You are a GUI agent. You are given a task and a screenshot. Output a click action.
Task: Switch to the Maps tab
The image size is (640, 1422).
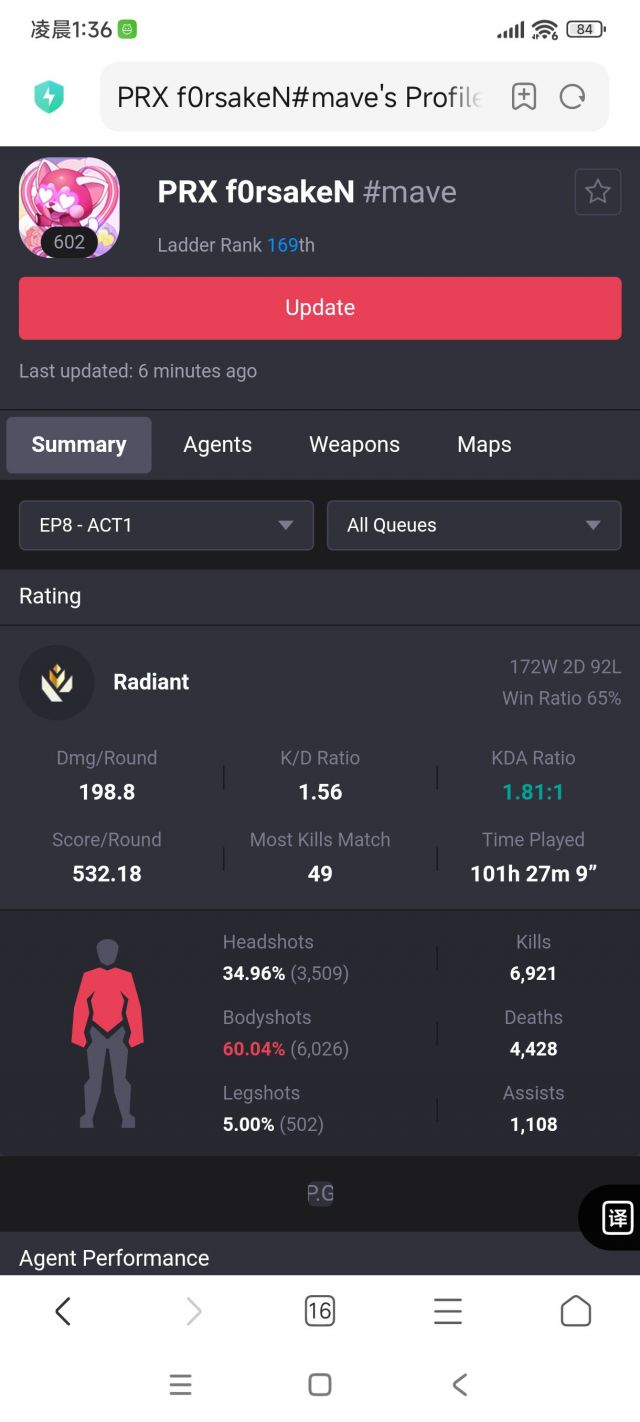pos(484,445)
